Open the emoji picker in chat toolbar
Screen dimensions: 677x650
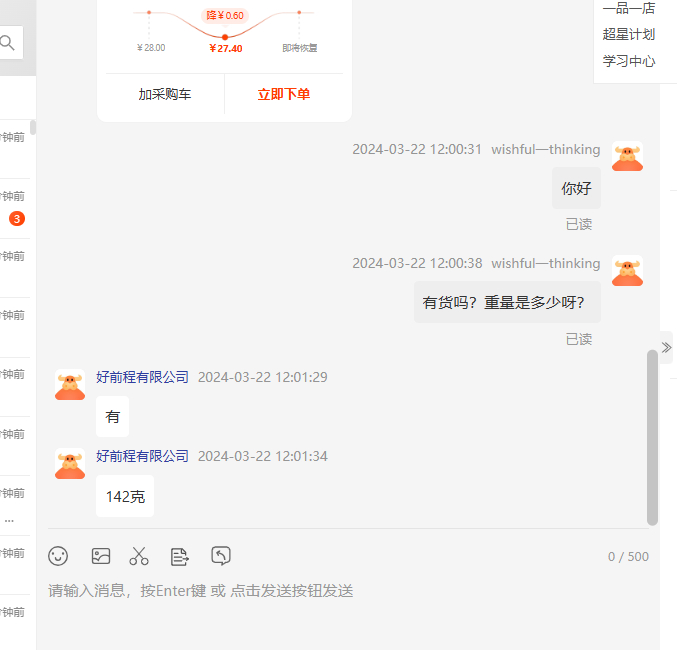pos(58,556)
